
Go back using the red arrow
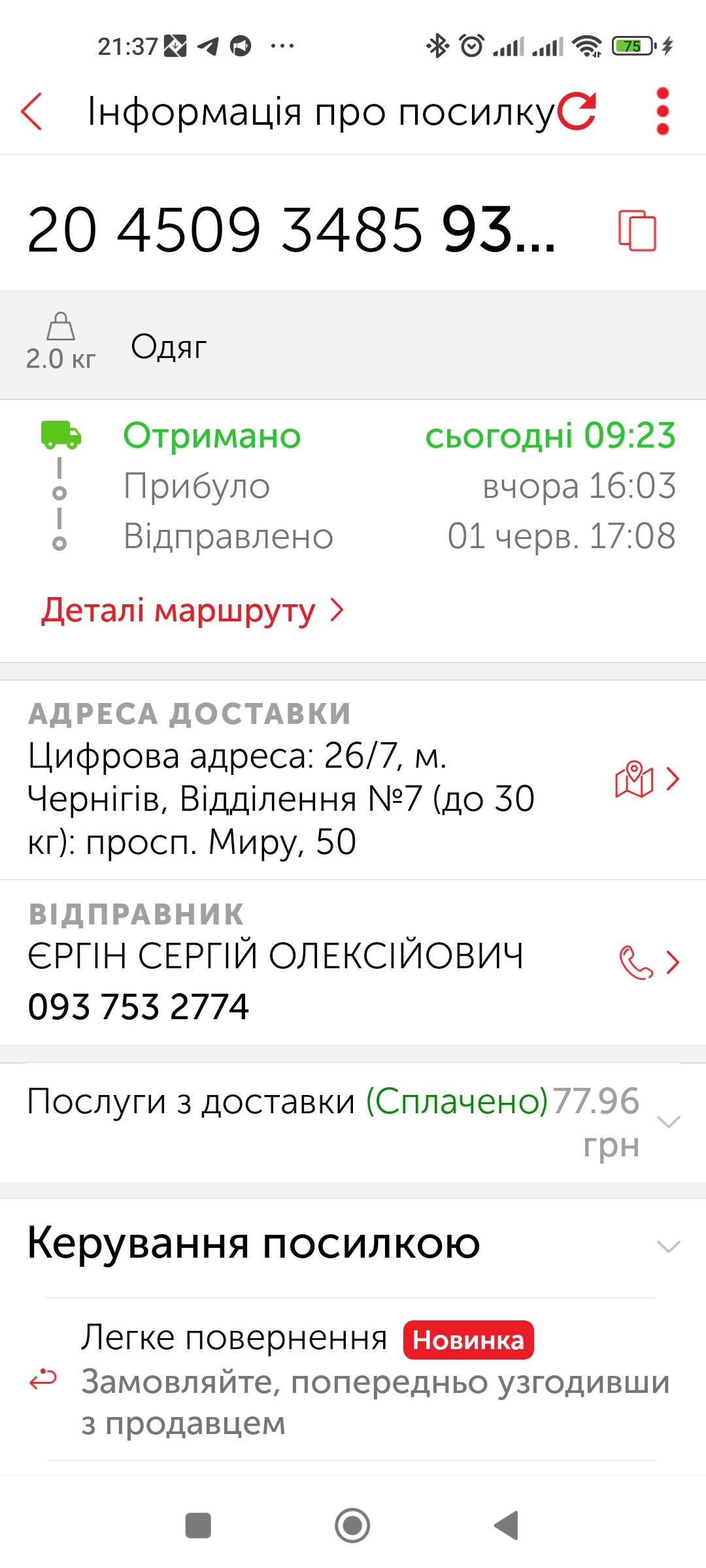click(31, 112)
